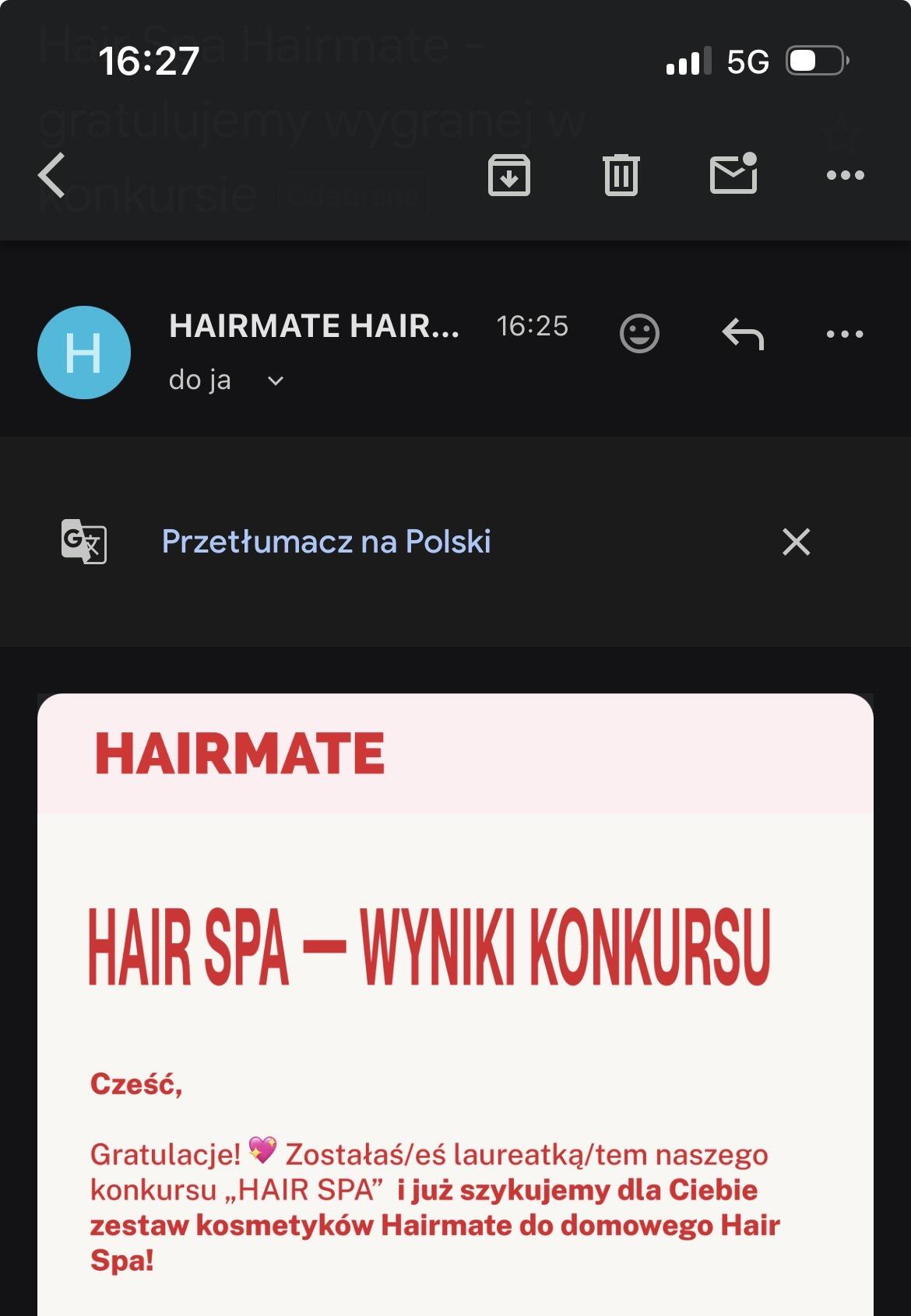The image size is (911, 1316).
Task: Select Przetłumacz na Polski
Action: tap(326, 542)
